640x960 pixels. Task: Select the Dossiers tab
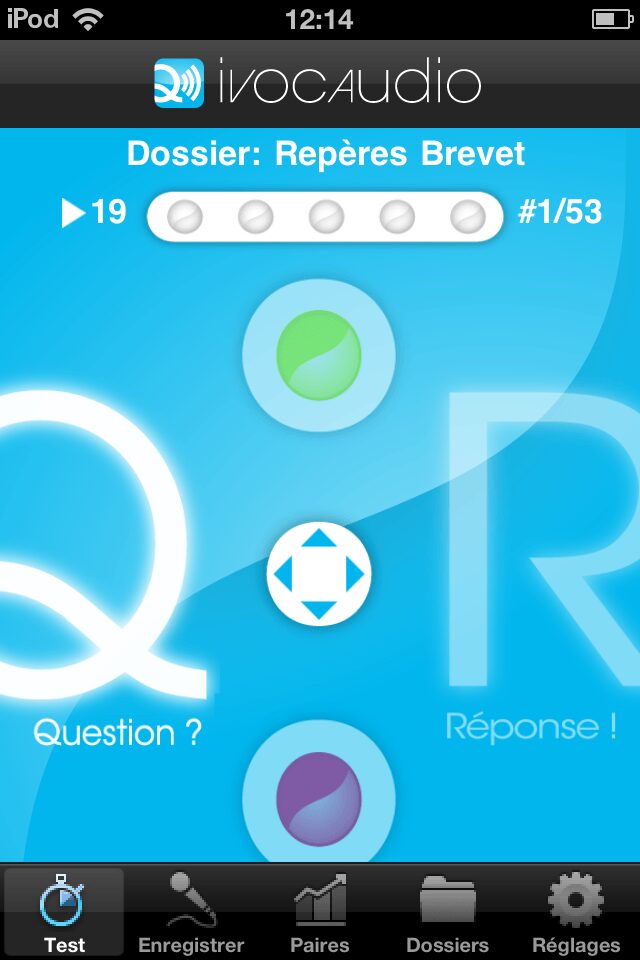pos(447,912)
